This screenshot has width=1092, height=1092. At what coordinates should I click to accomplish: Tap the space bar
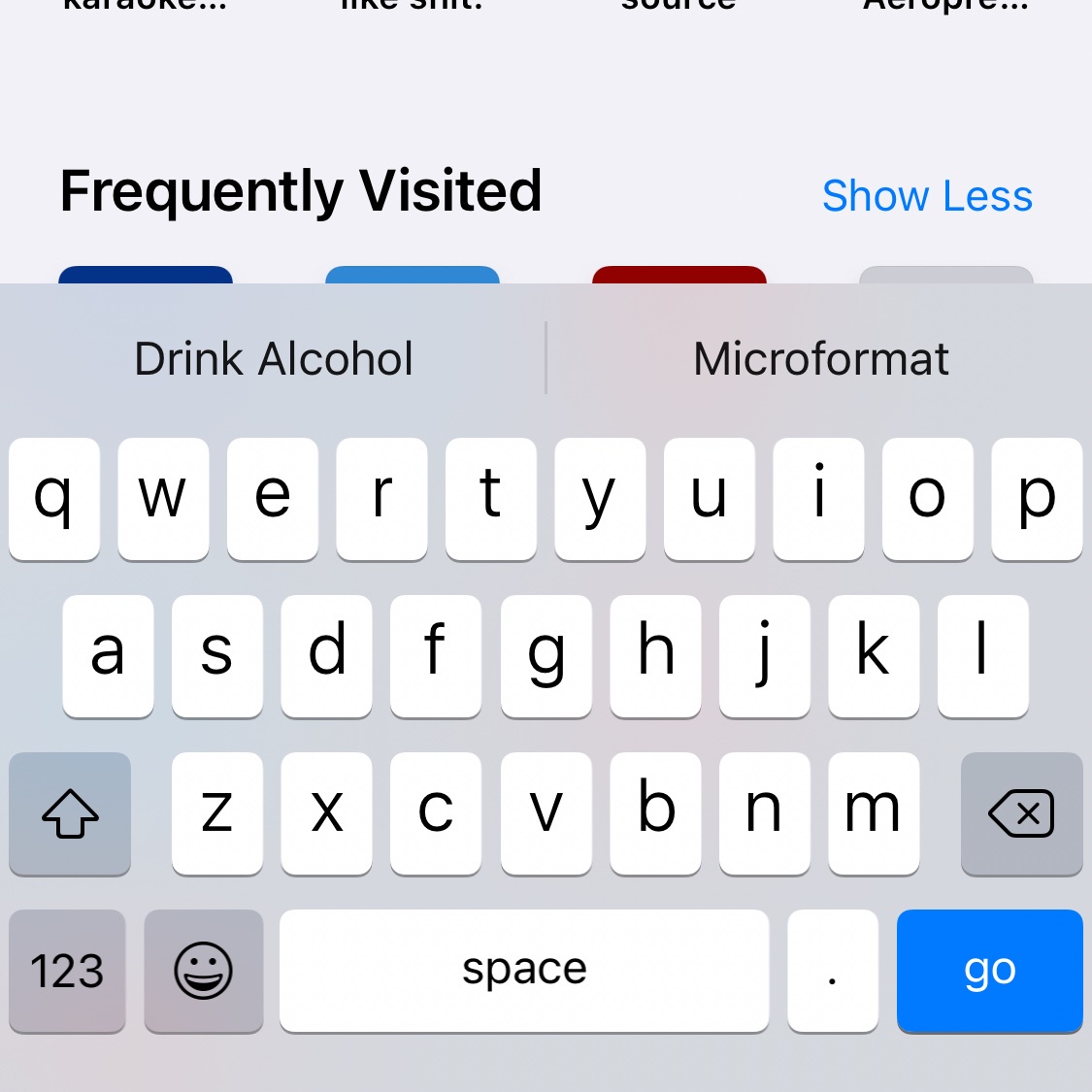pos(524,971)
